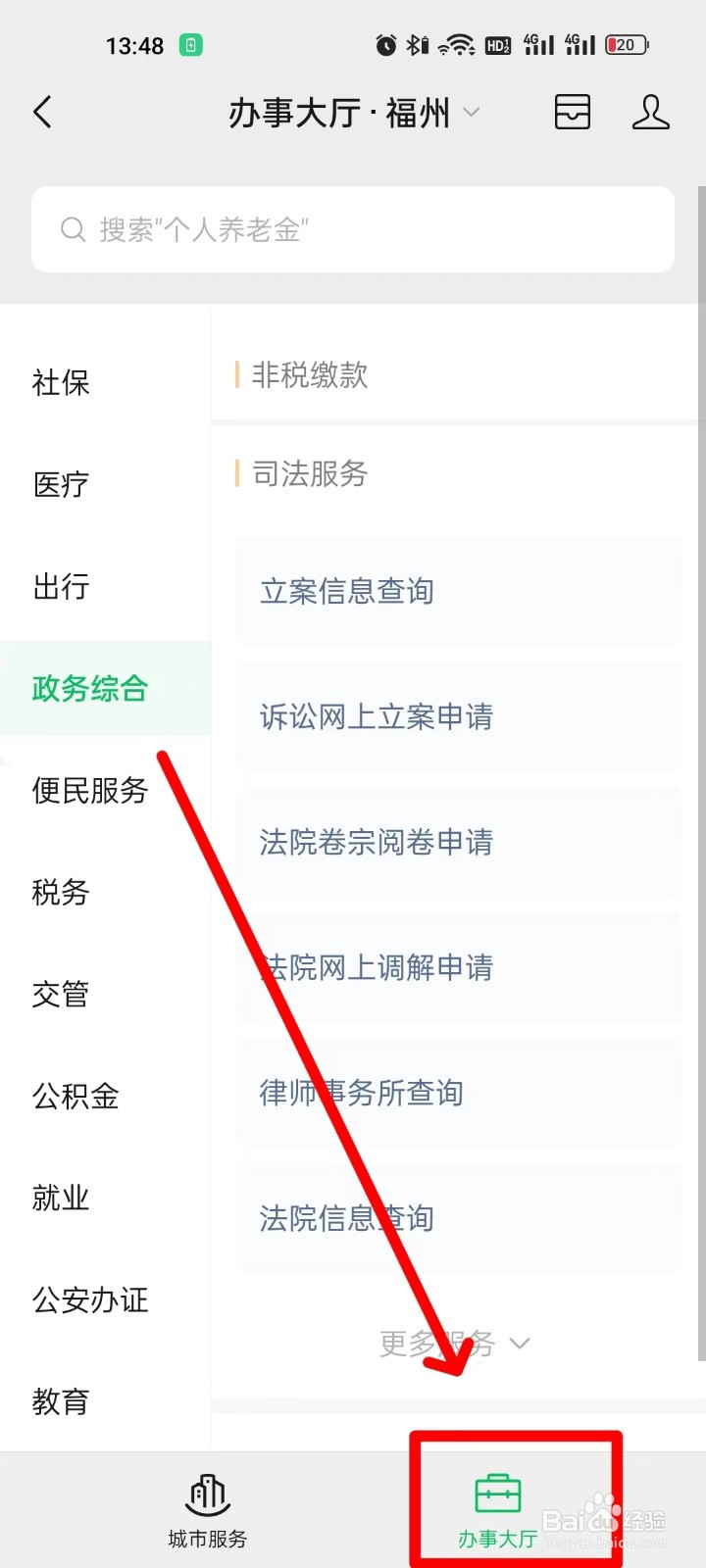Image resolution: width=706 pixels, height=1568 pixels.
Task: Tap the magnifier icon in the search bar
Action: 73,229
